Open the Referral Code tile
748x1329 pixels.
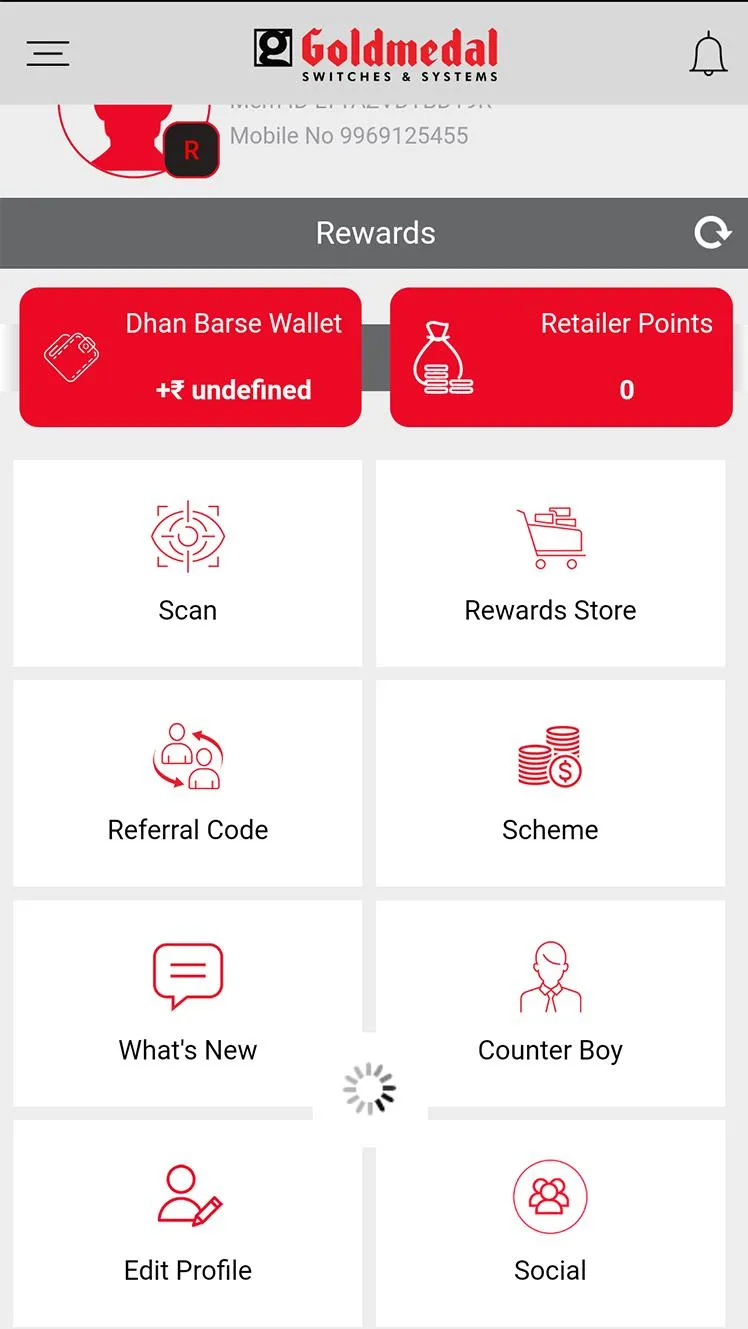click(x=188, y=783)
